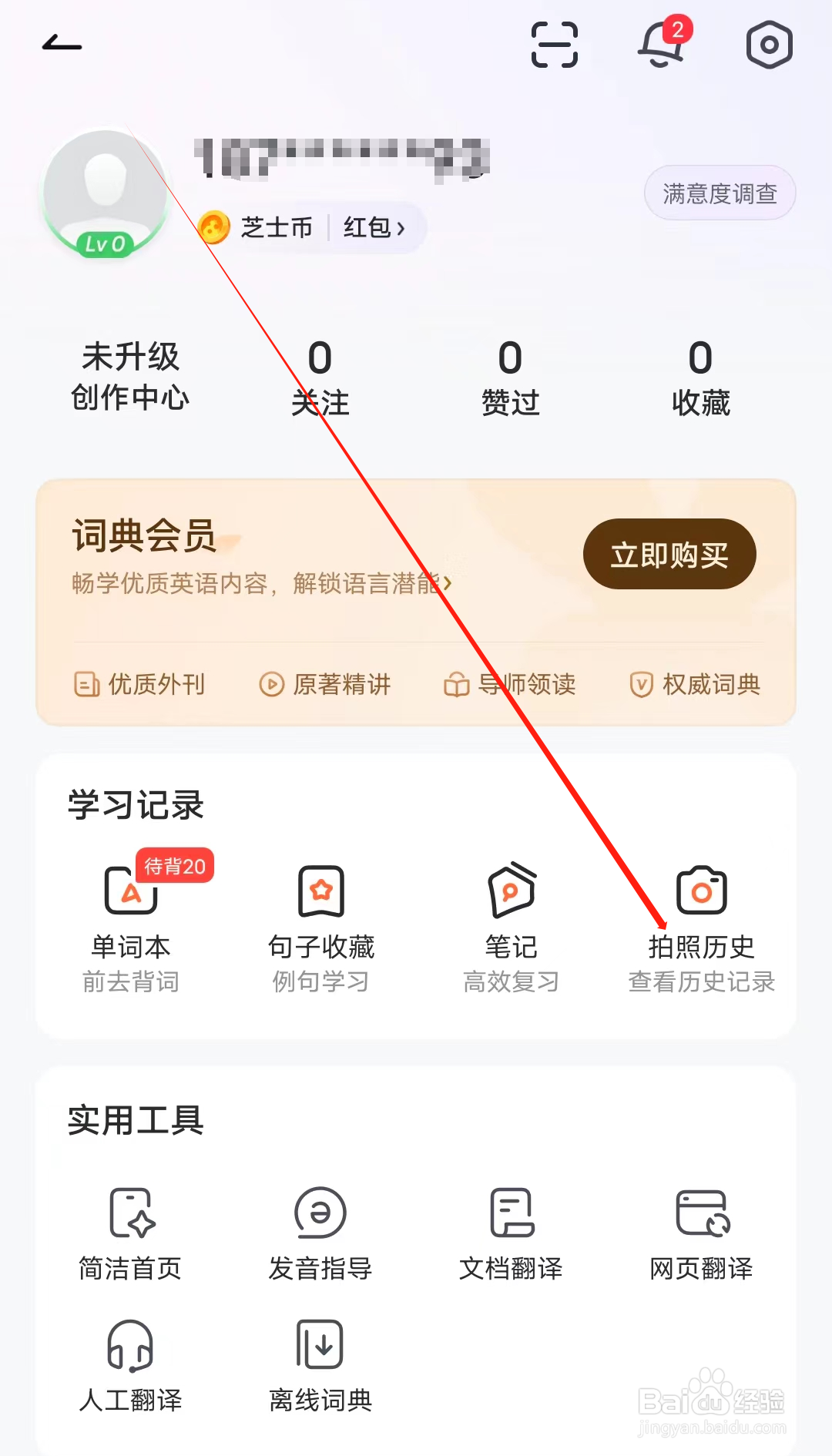Open settings with the gear icon

[769, 45]
